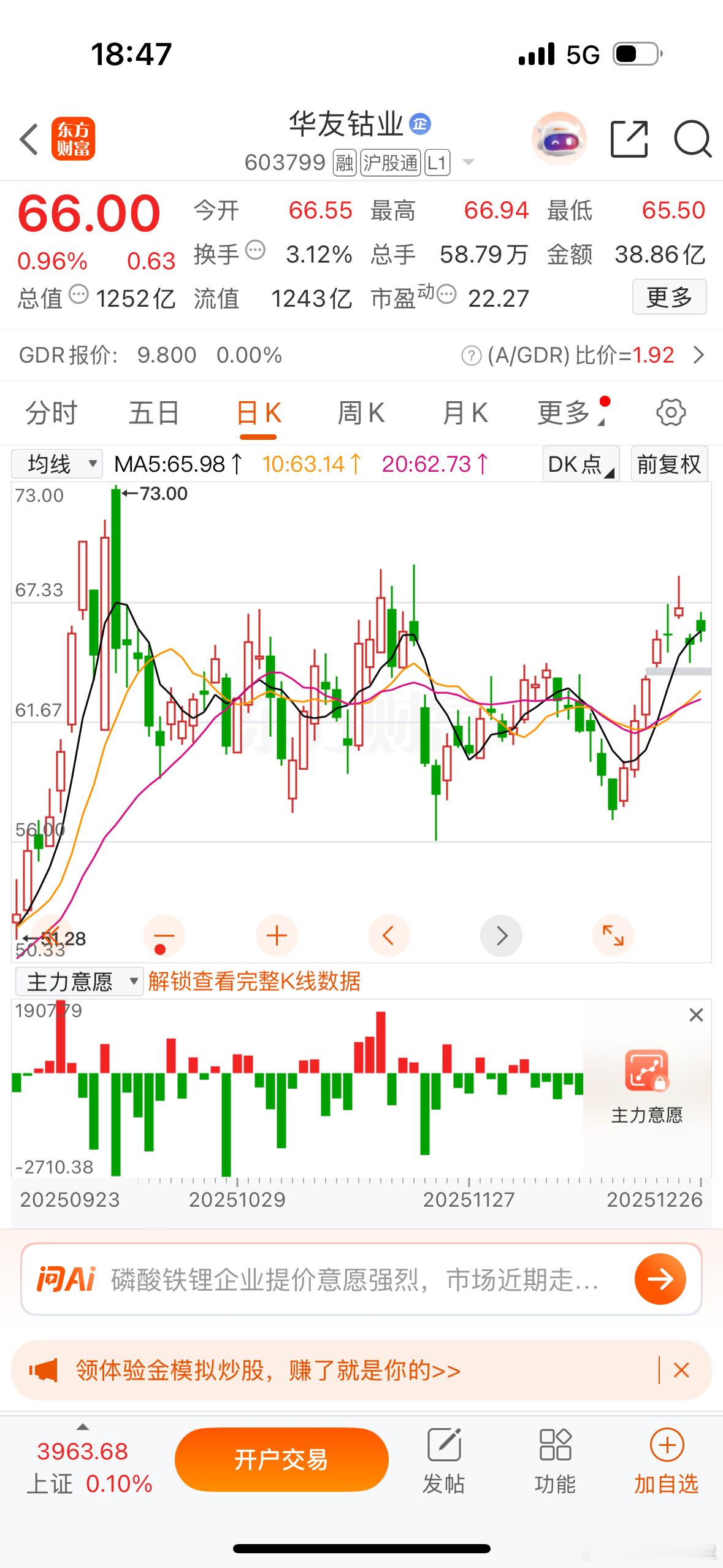Image resolution: width=723 pixels, height=1568 pixels.
Task: Tap the 开户交易 button
Action: (281, 1459)
